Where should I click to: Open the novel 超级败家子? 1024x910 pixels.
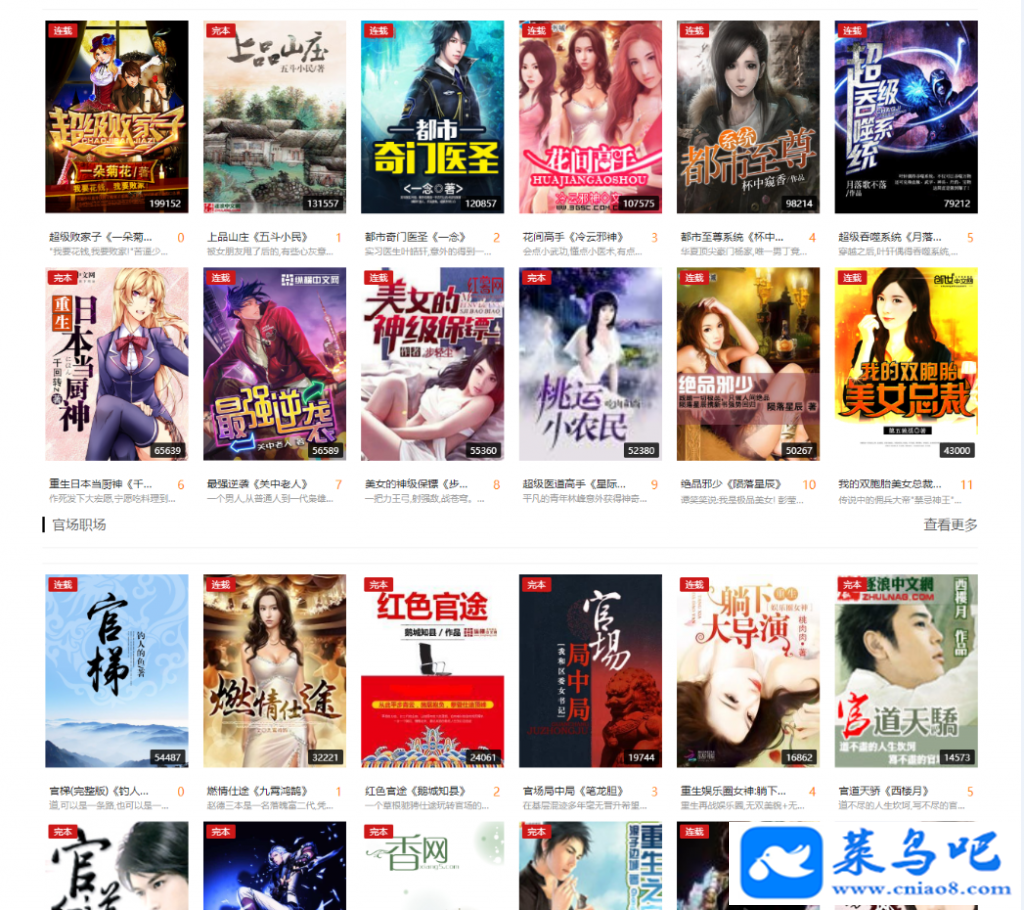tap(117, 117)
